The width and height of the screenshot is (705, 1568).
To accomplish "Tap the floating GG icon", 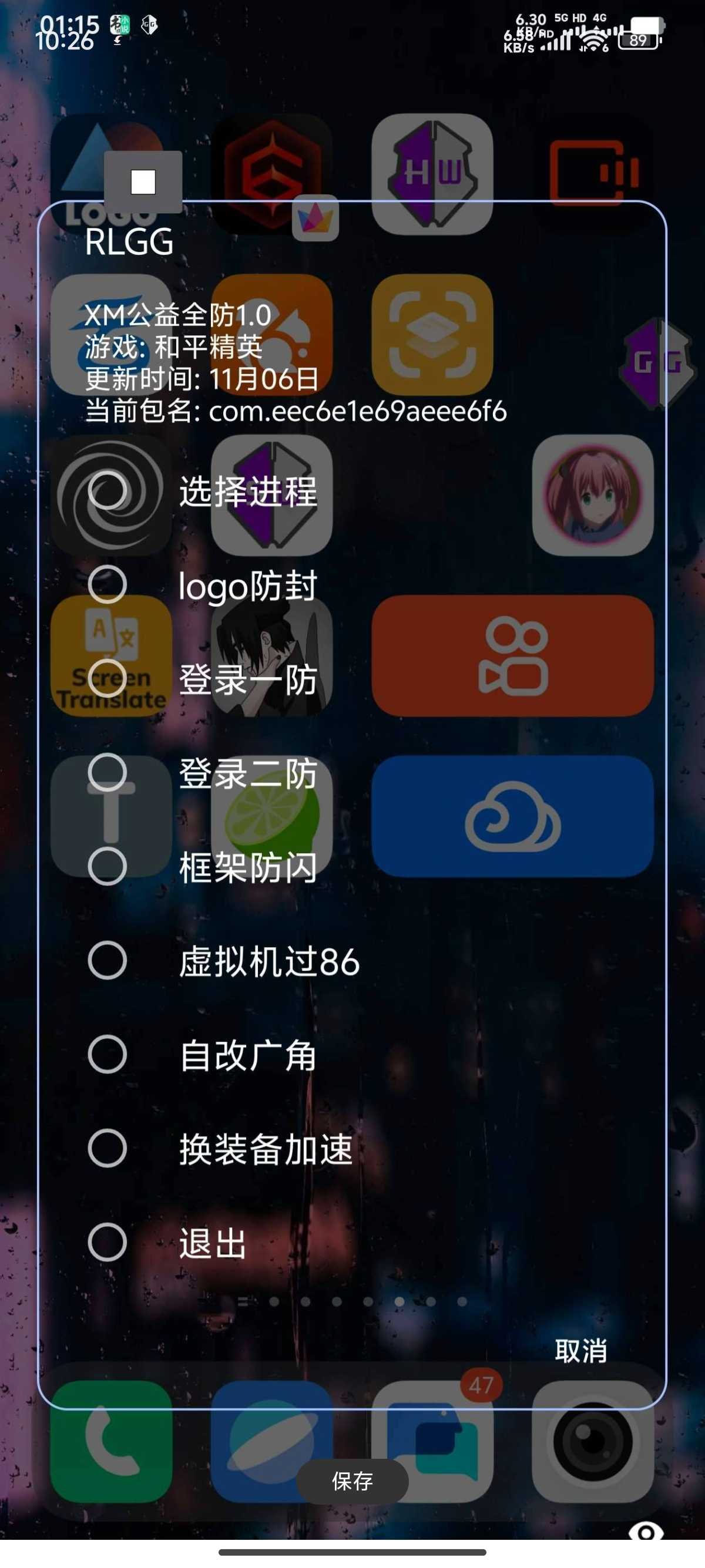I will click(x=657, y=363).
